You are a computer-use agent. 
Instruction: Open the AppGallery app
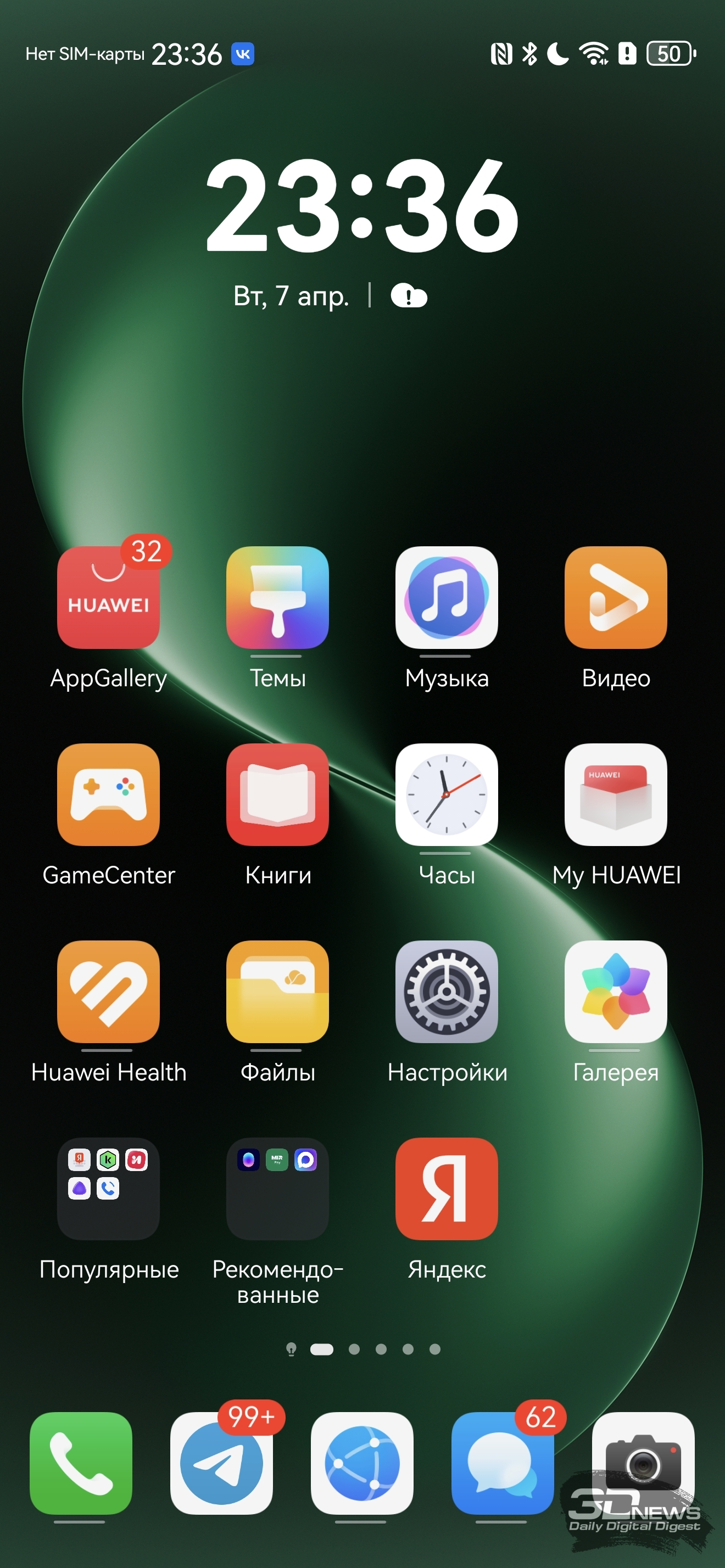[x=108, y=598]
